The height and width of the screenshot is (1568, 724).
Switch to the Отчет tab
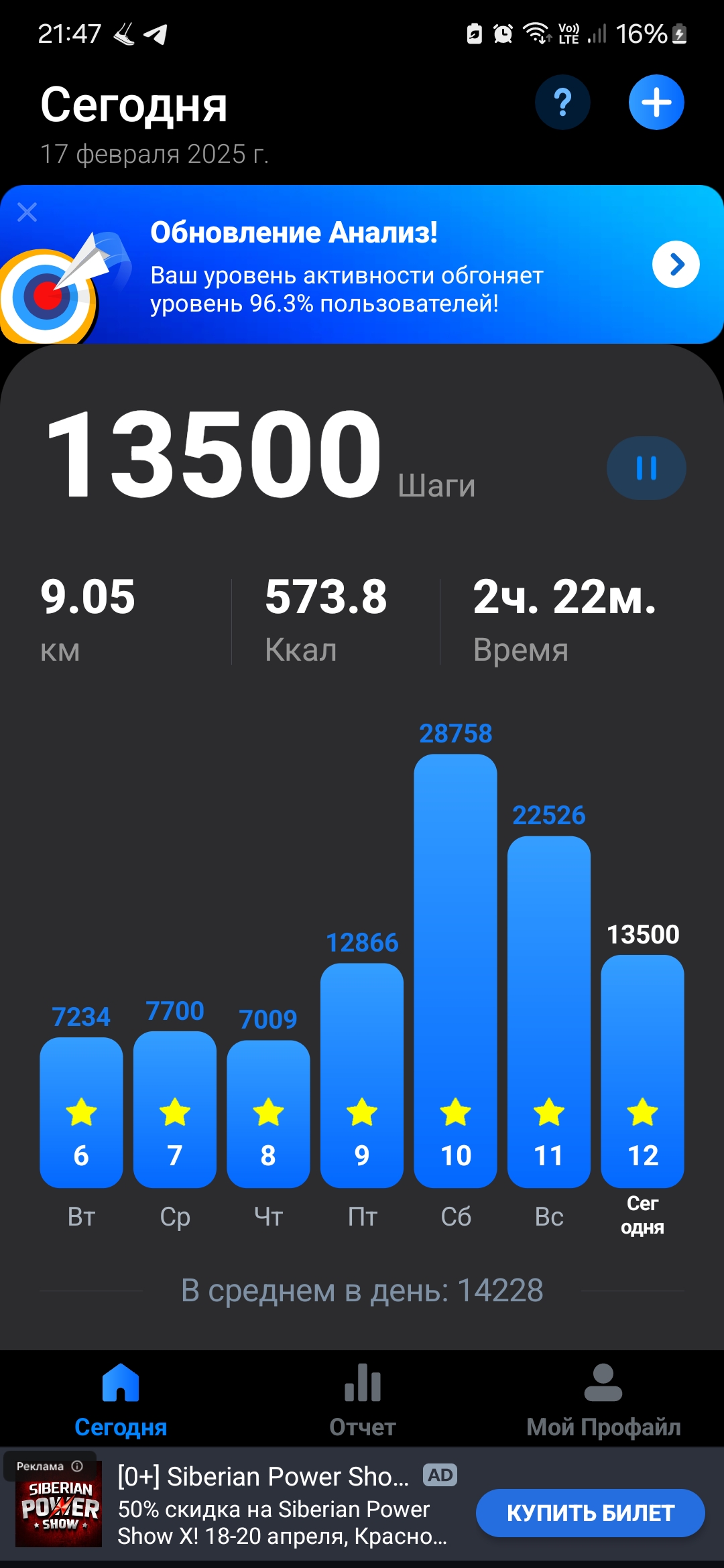(362, 1399)
